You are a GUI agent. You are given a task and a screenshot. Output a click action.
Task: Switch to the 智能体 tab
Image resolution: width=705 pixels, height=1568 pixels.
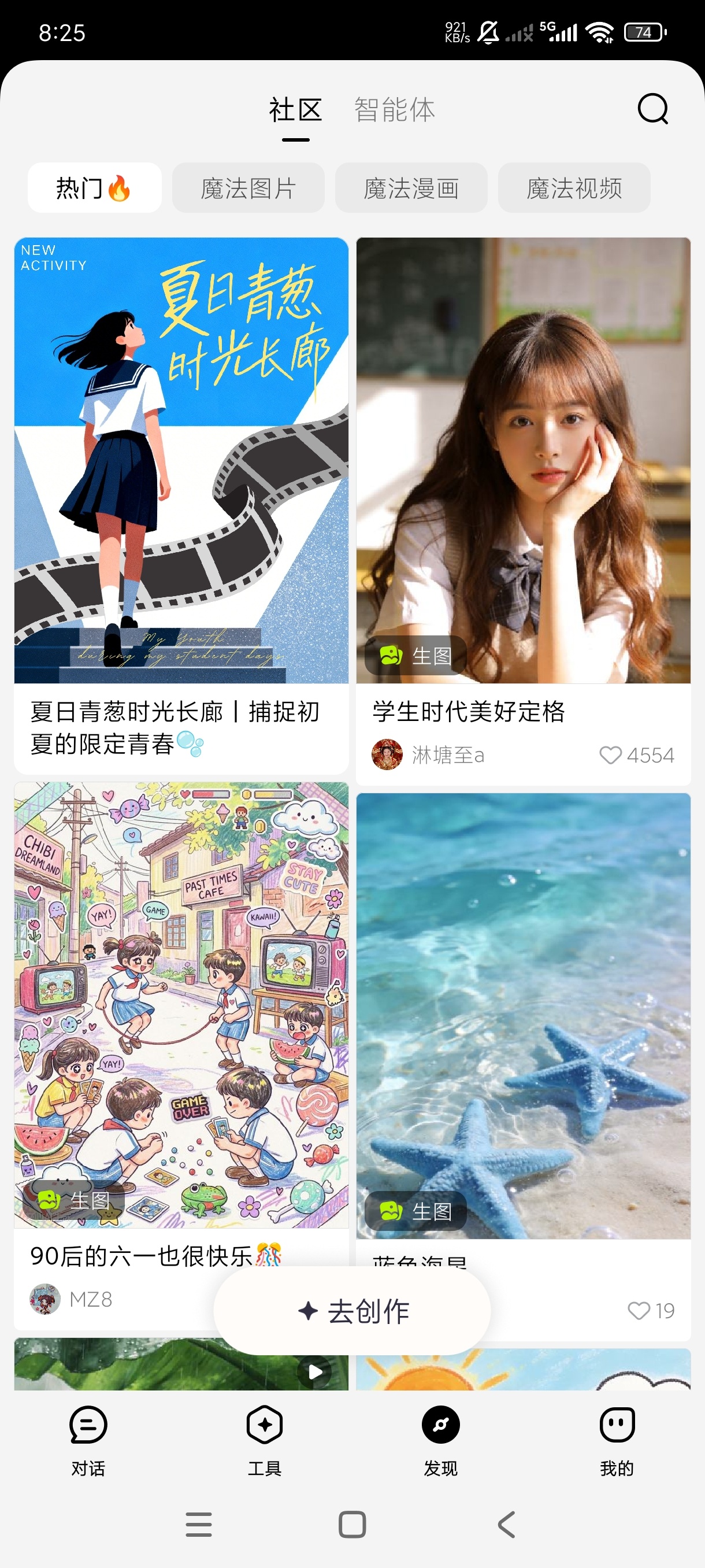pyautogui.click(x=395, y=110)
